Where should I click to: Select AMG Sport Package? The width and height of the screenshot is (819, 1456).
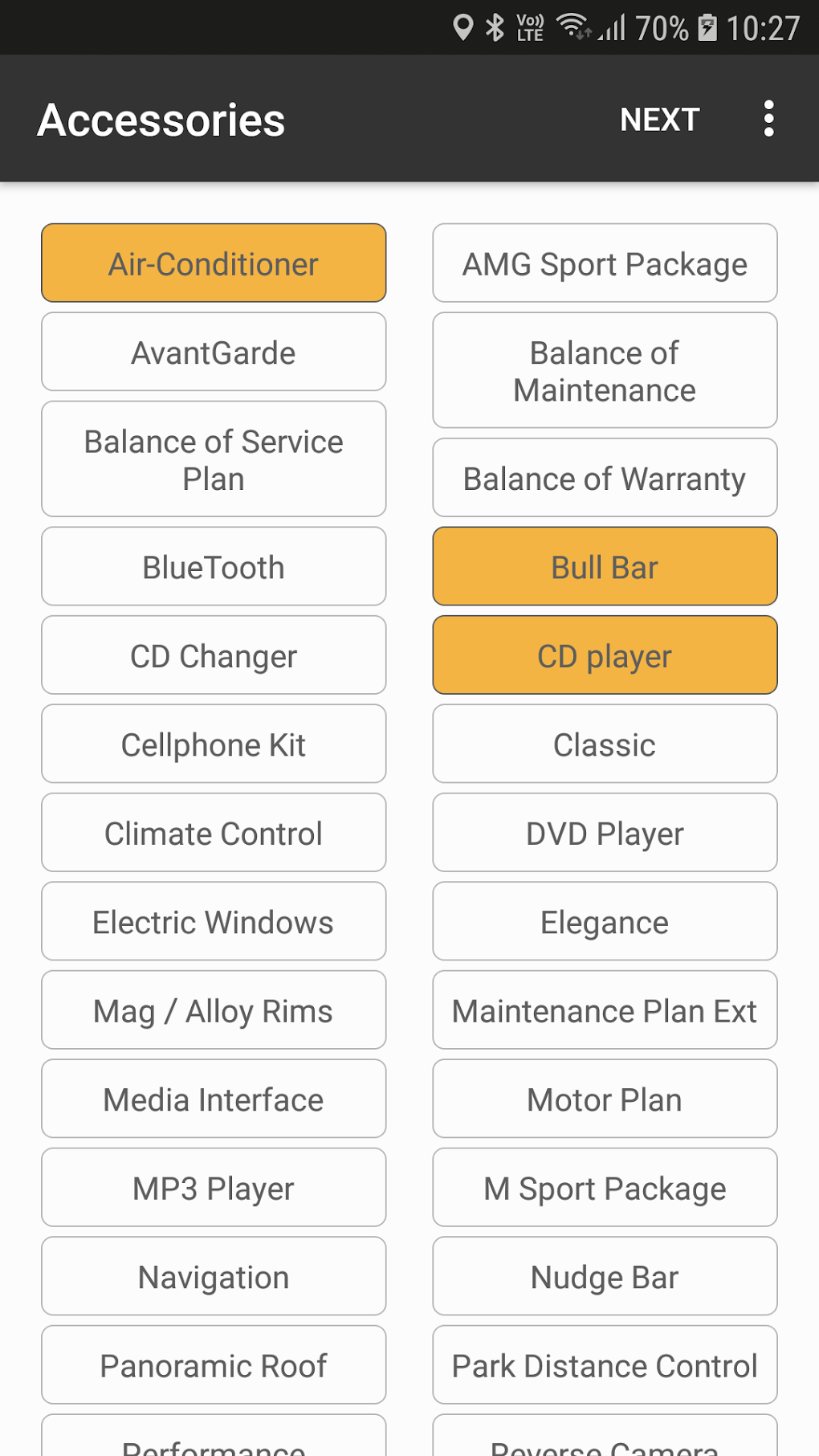coord(605,263)
